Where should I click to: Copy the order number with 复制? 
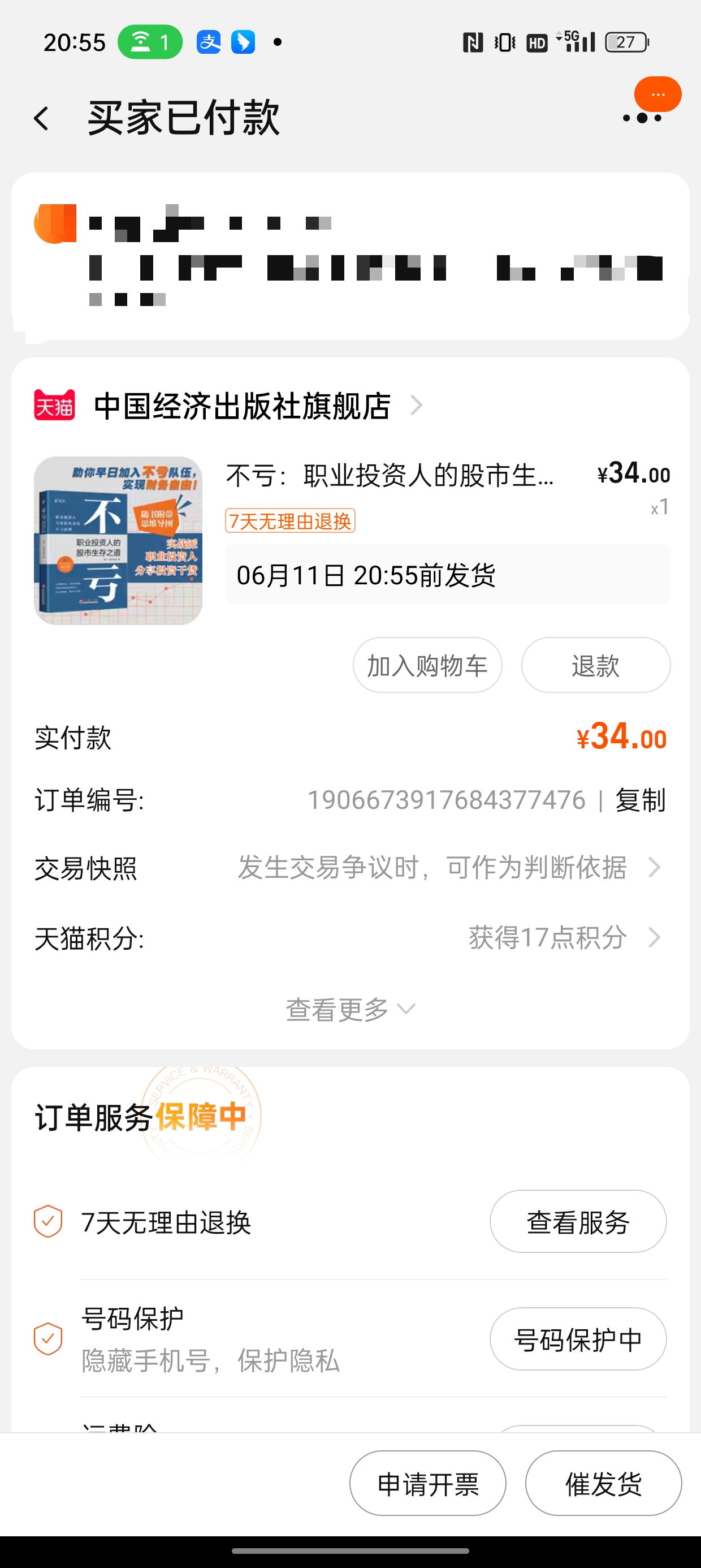coord(640,800)
